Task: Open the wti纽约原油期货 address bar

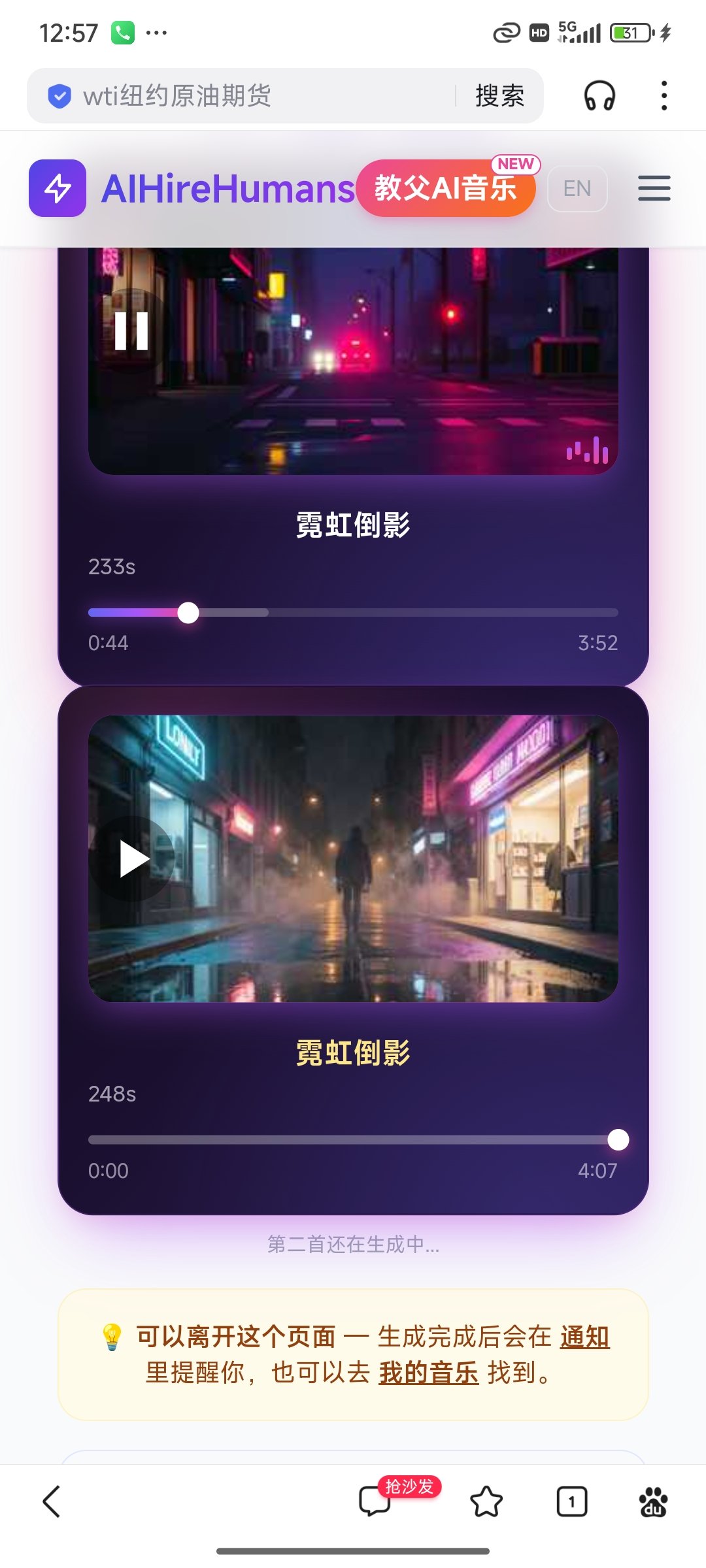Action: [248, 96]
